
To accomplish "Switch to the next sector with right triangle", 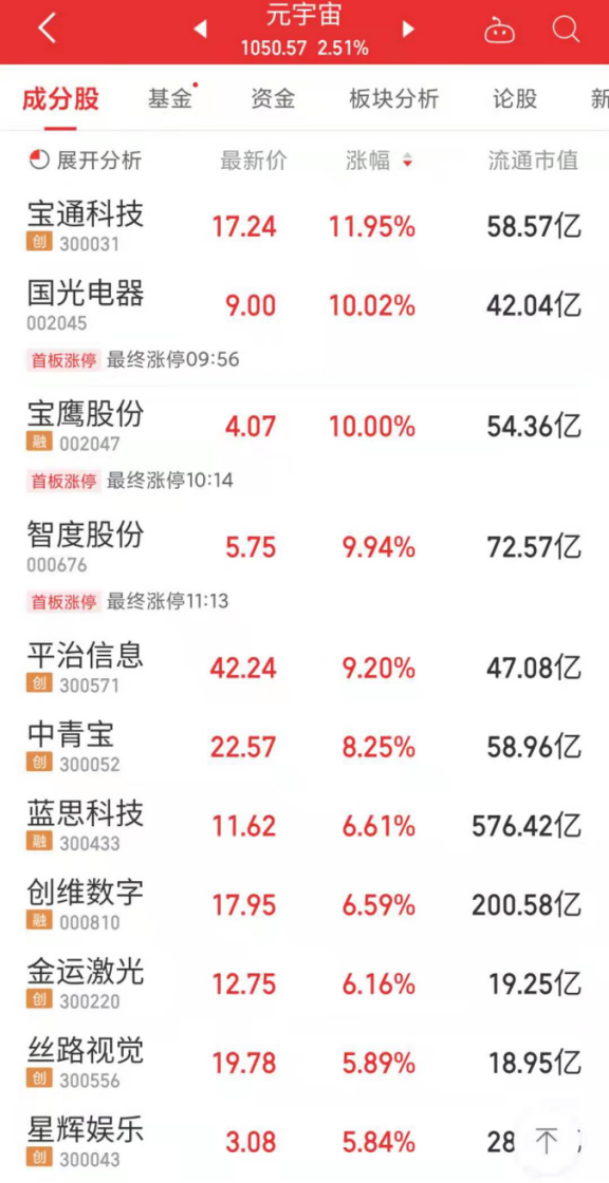I will point(407,30).
